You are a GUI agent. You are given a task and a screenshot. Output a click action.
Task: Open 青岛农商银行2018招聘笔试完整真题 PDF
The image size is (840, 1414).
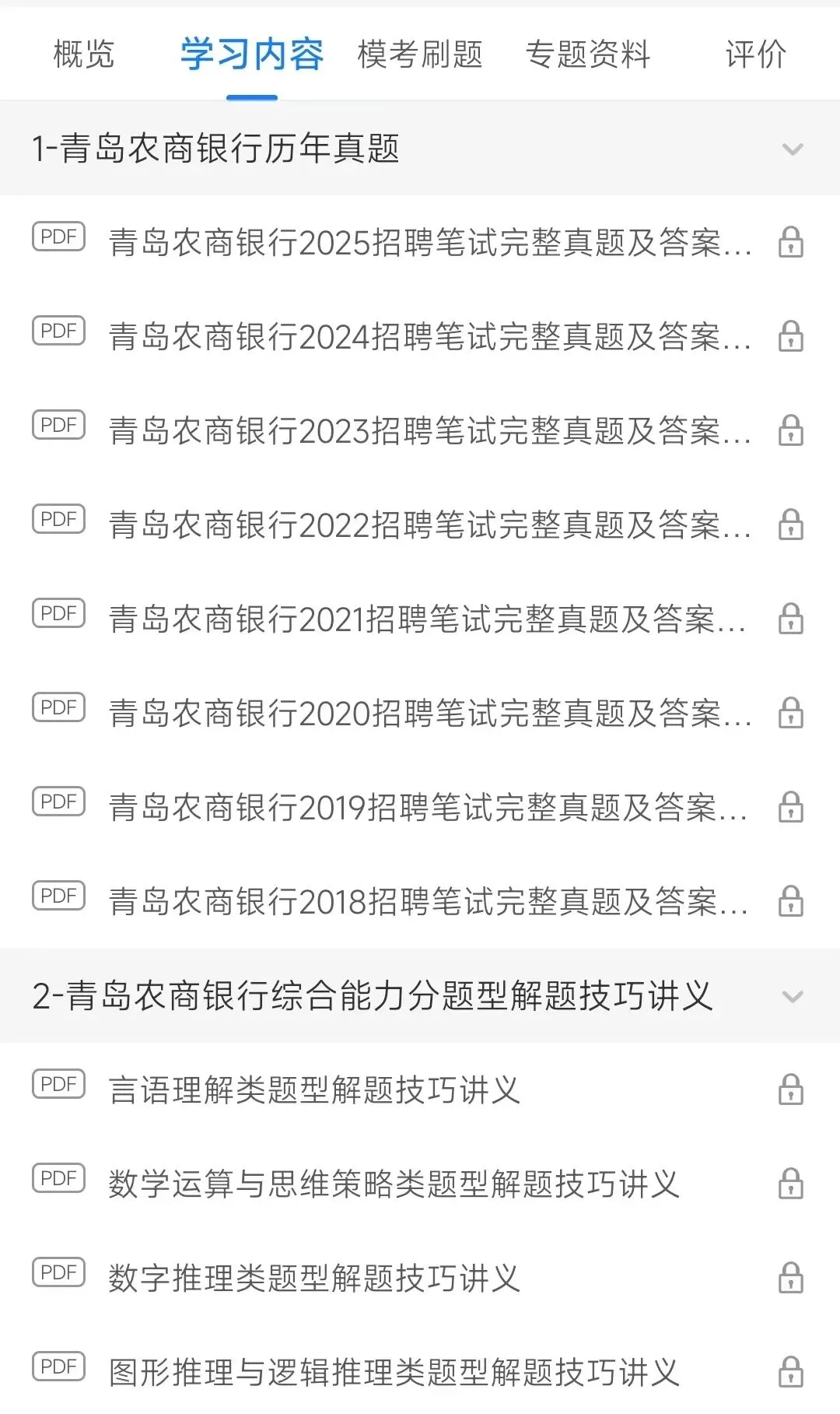(428, 902)
